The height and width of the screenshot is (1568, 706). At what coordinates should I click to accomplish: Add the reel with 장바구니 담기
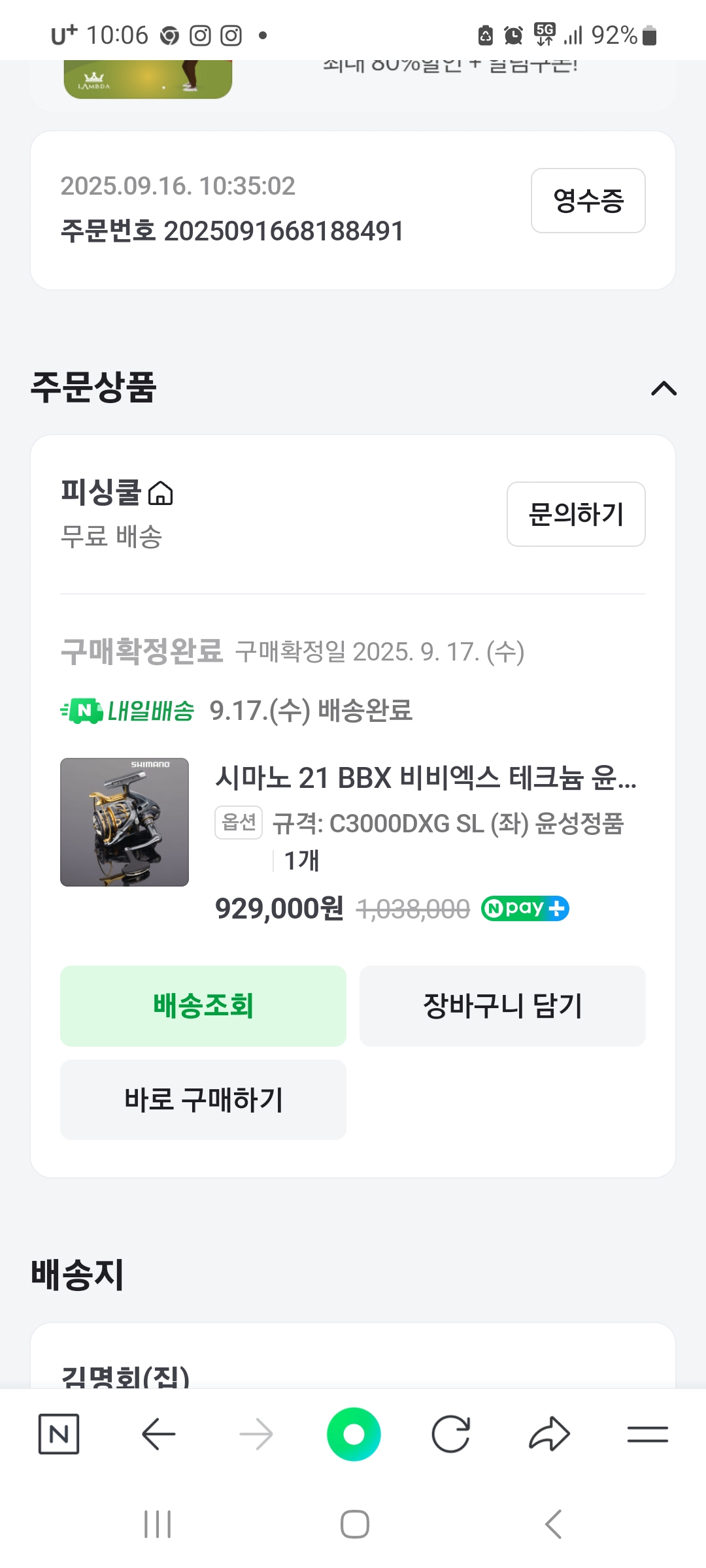coord(502,1005)
